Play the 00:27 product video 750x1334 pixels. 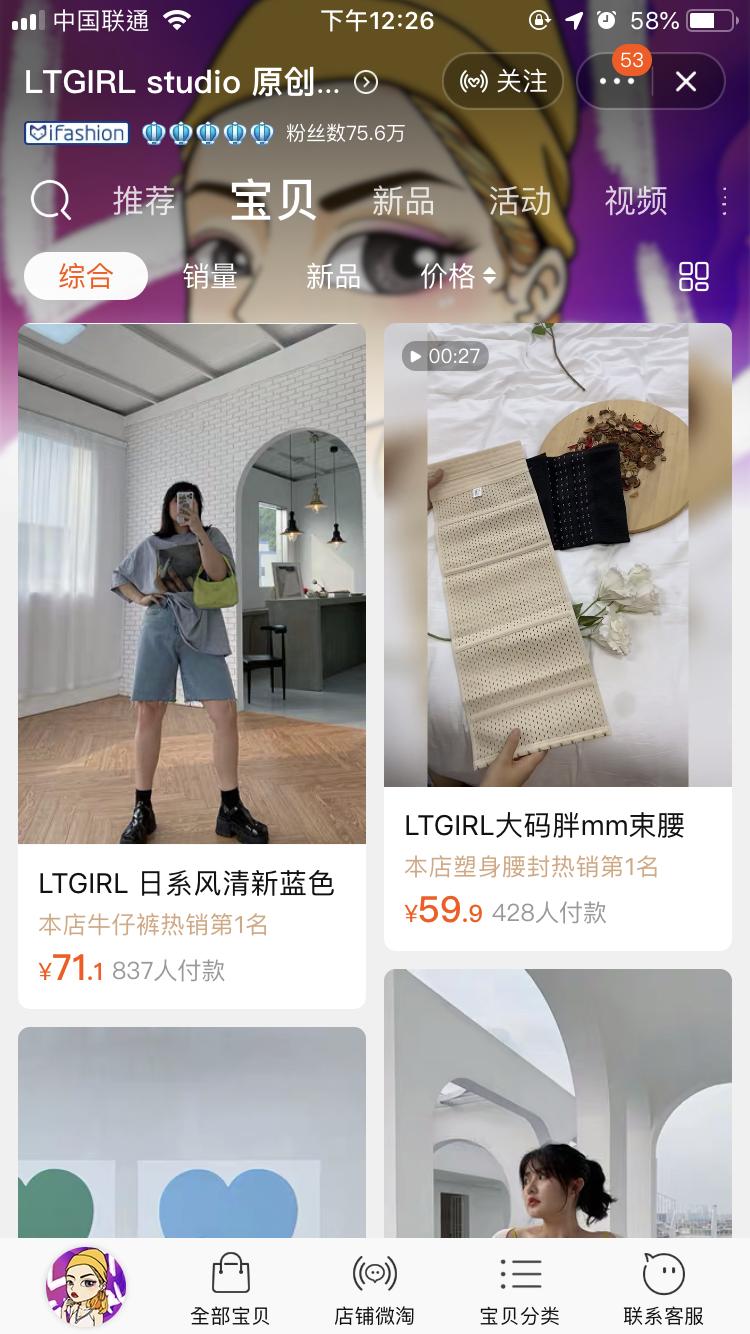[446, 355]
